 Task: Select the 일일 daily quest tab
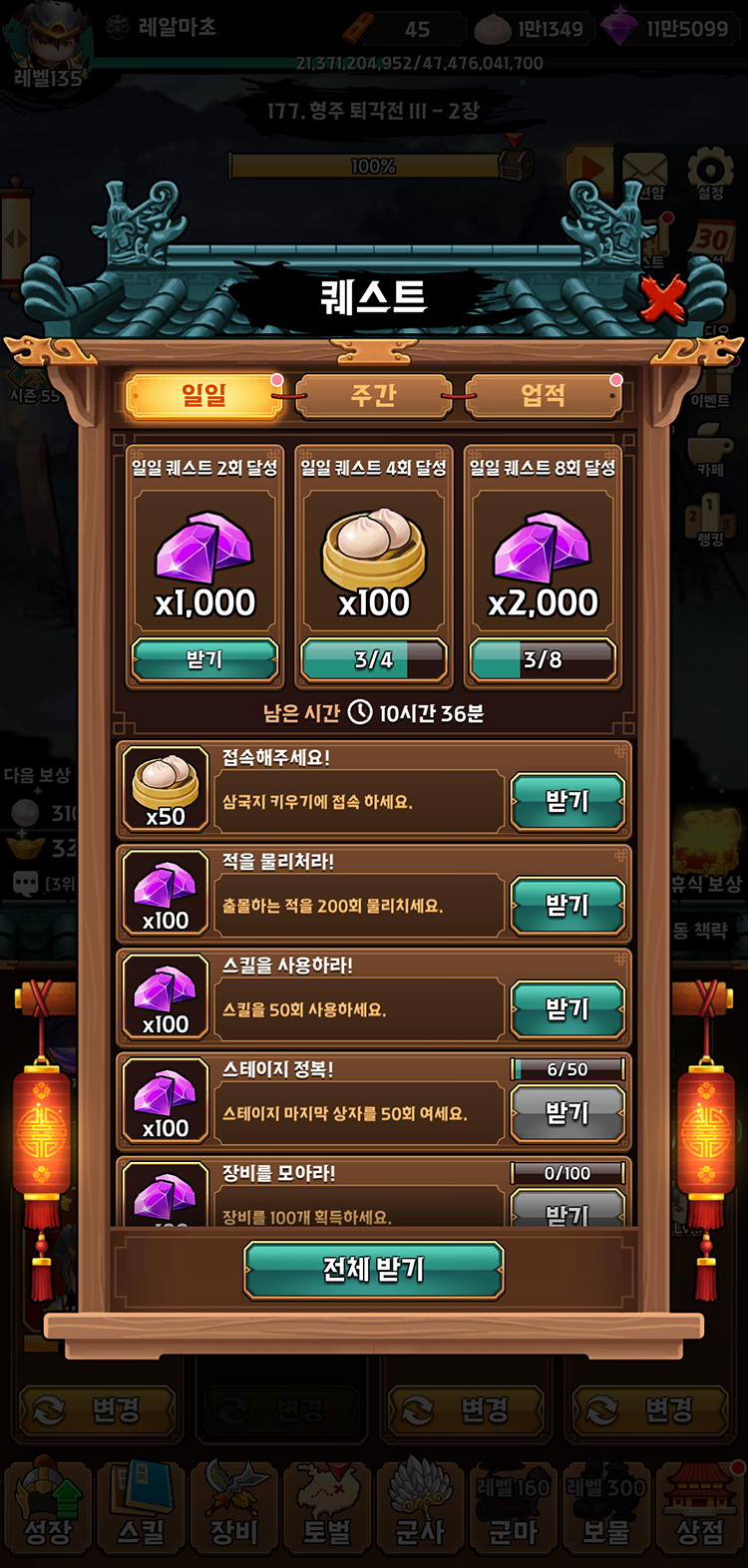click(x=203, y=396)
